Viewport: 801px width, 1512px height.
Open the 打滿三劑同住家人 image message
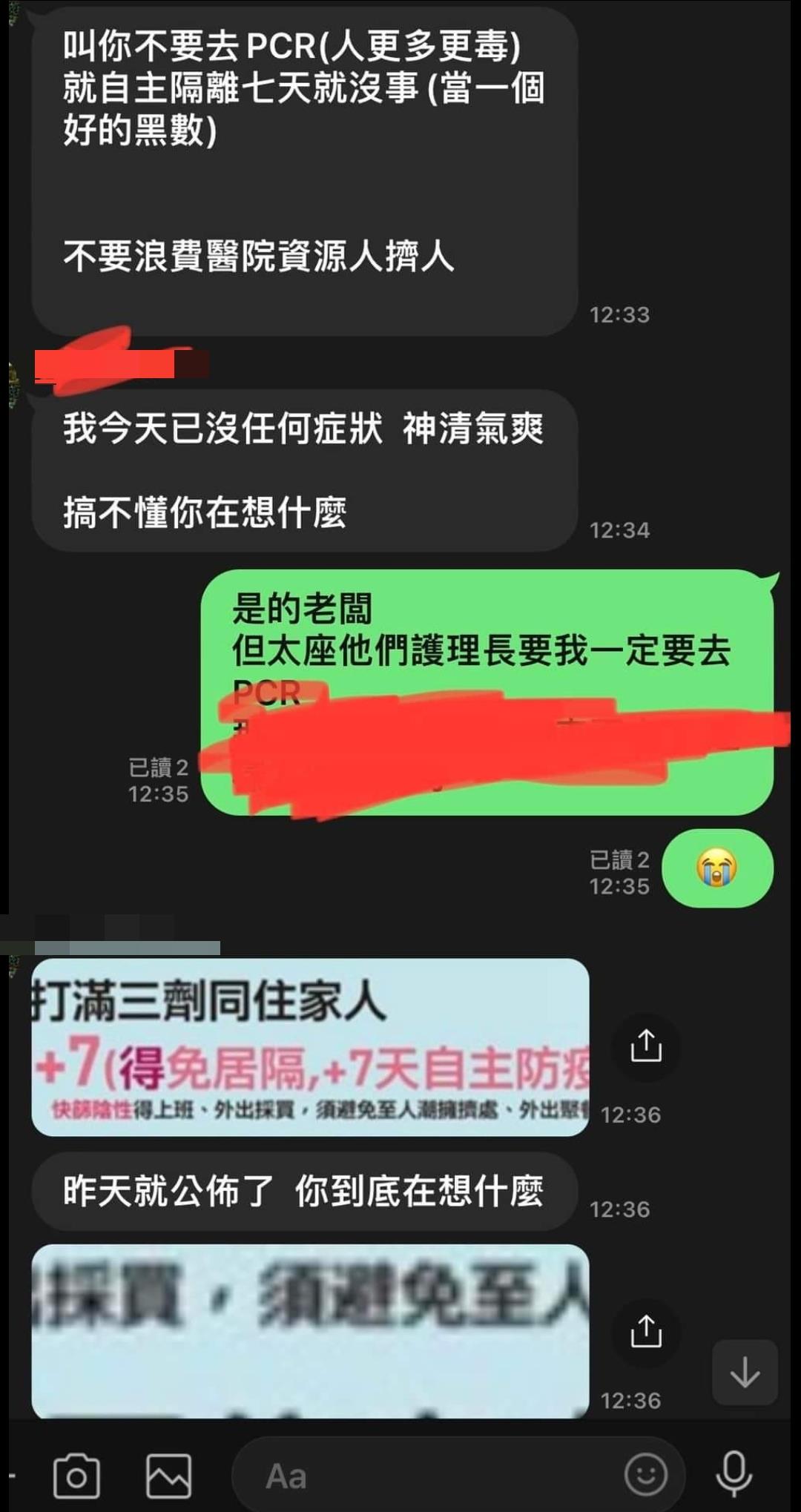pos(310,1046)
